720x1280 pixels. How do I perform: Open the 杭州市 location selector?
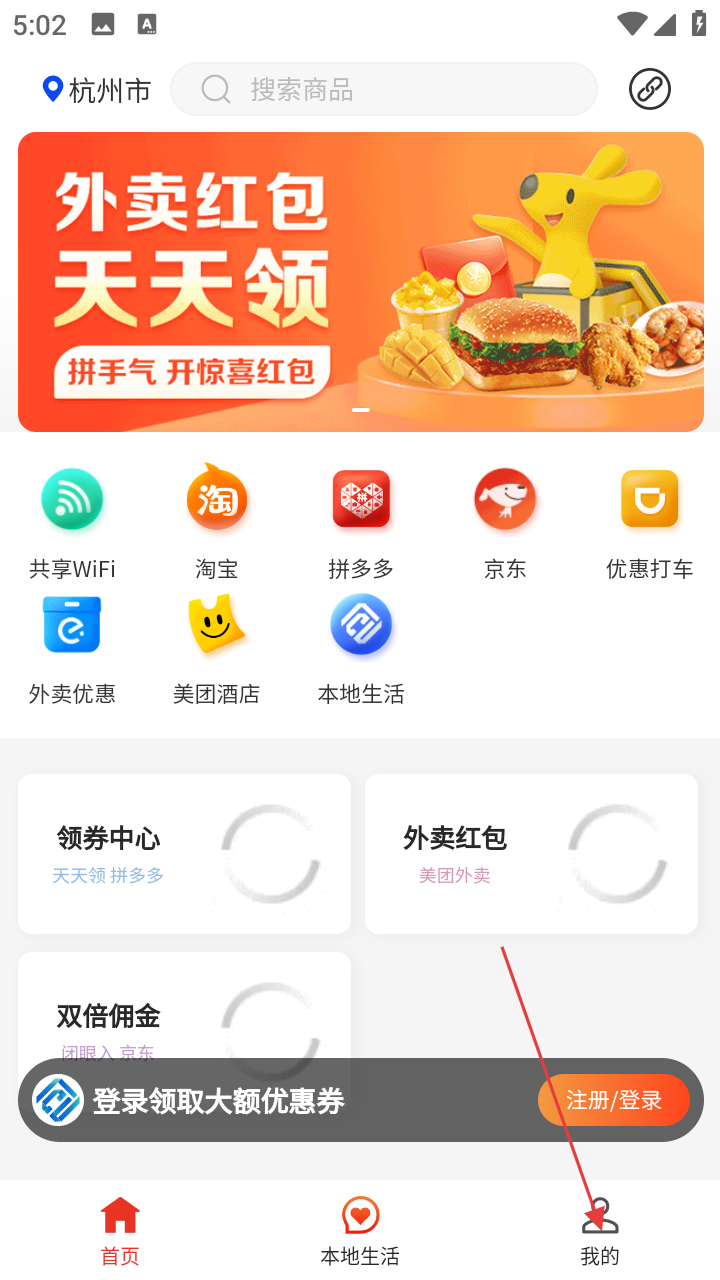[96, 91]
